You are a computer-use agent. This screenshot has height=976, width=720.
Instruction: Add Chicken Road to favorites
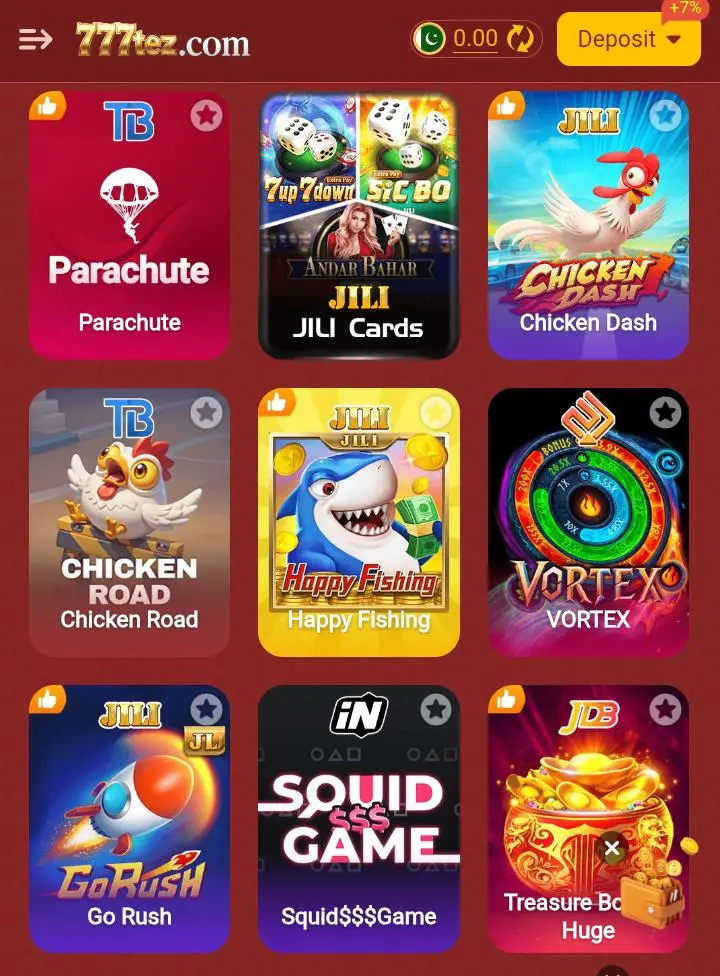tap(206, 412)
